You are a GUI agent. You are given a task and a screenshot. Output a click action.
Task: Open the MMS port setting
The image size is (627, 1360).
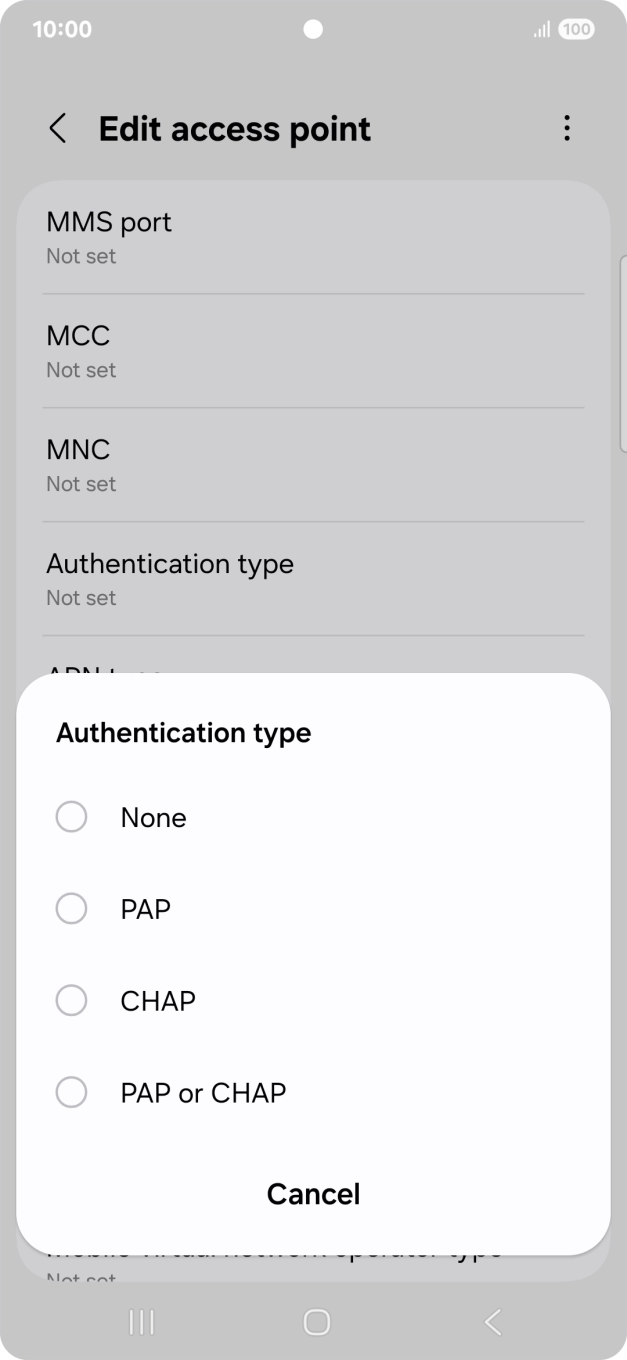(x=313, y=237)
